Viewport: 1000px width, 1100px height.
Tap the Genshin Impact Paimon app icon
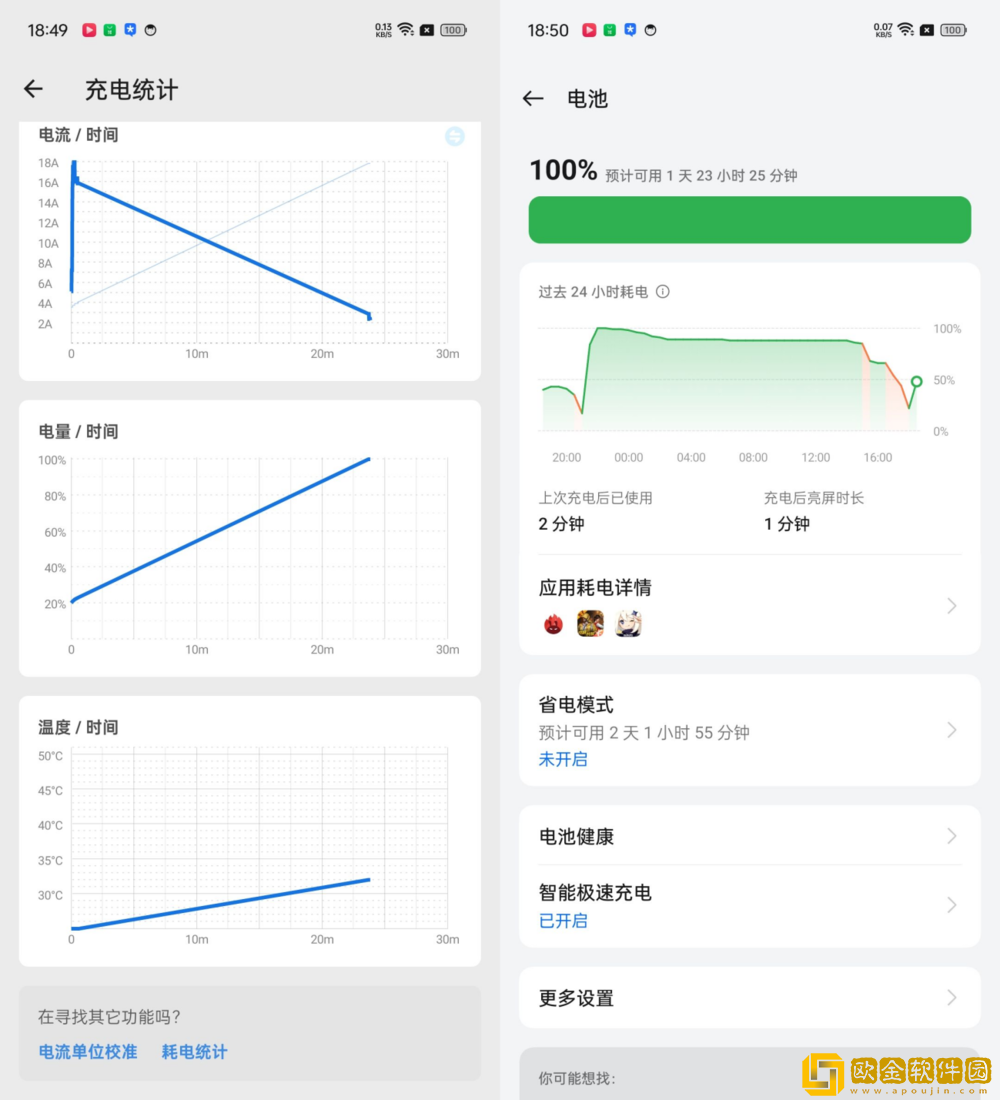coord(627,623)
